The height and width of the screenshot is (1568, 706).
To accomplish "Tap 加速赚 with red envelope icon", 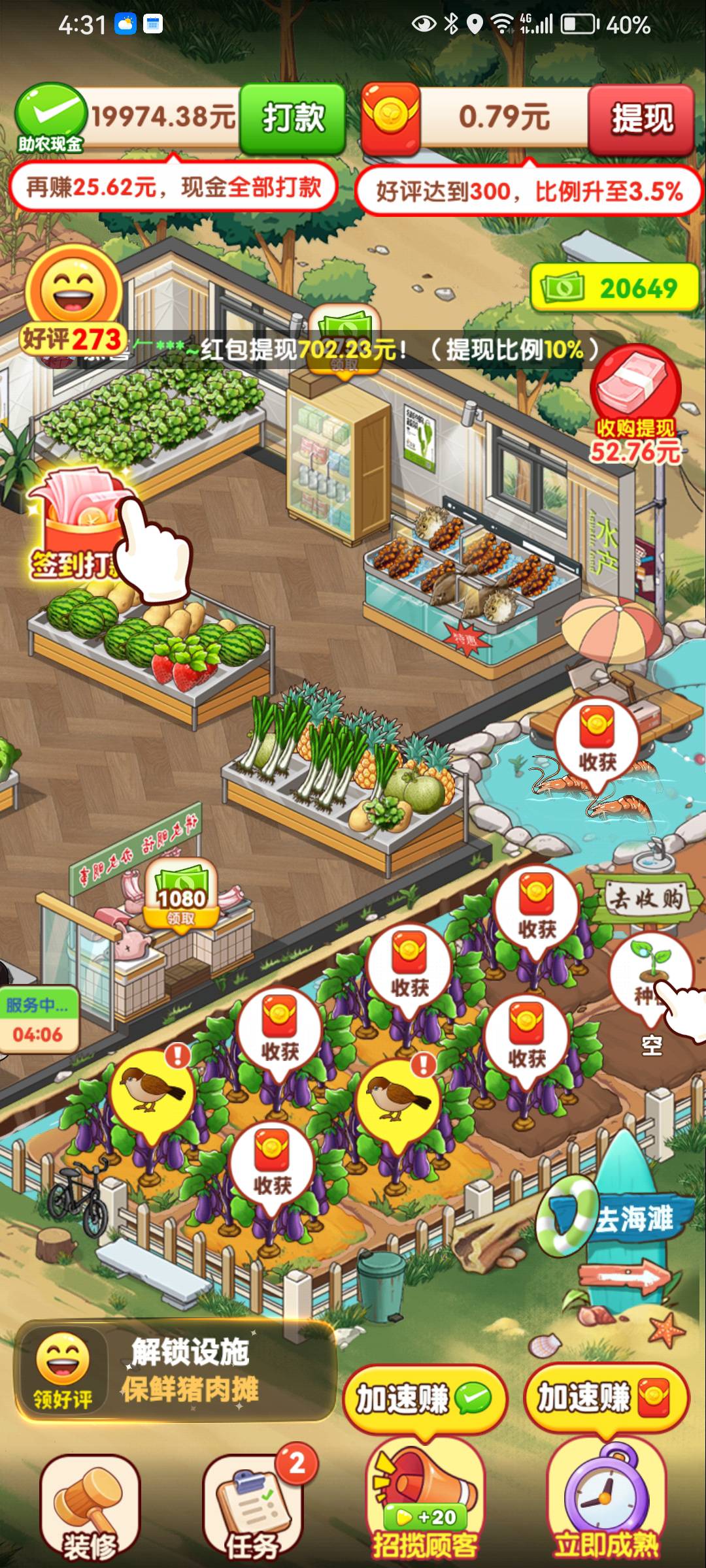I will coord(605,1398).
